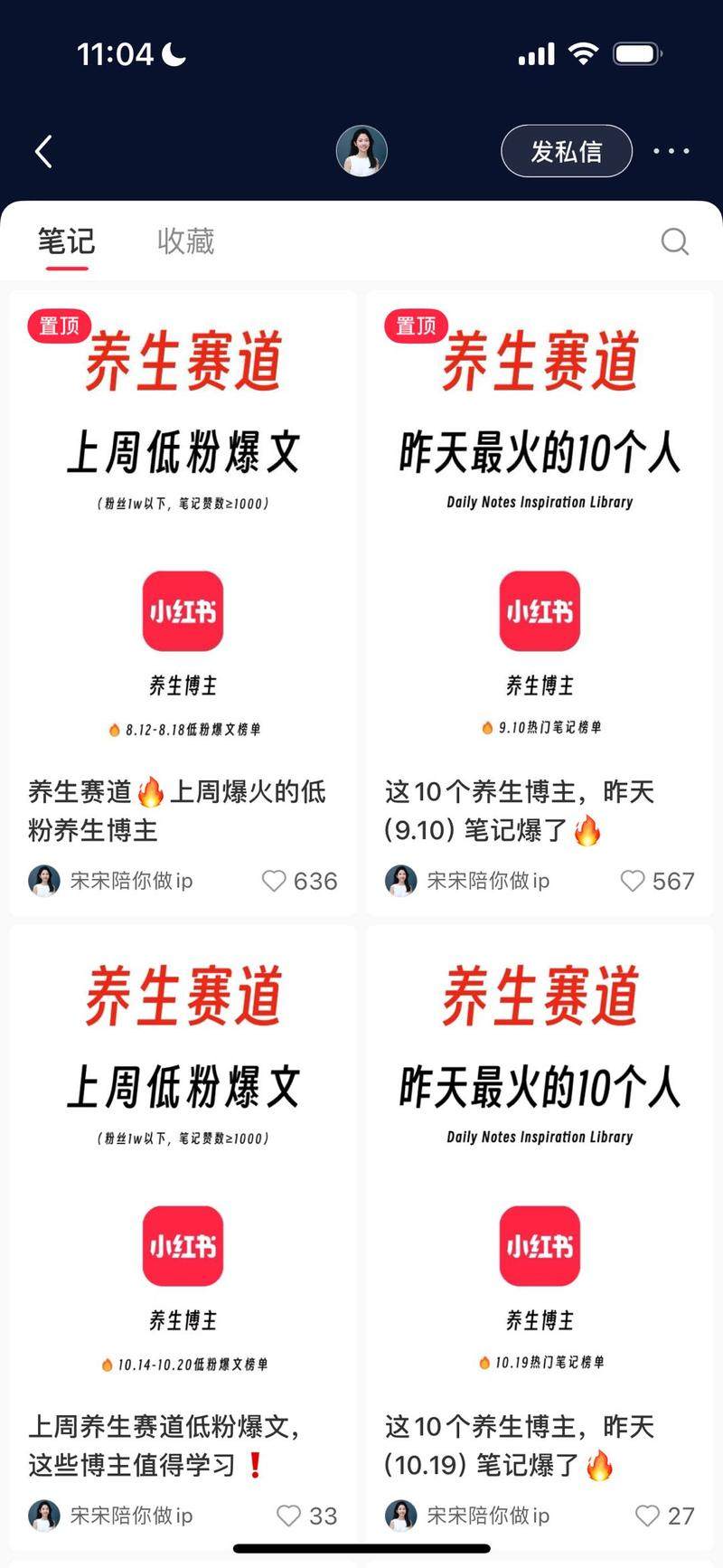Viewport: 723px width, 1568px height.
Task: Switch to the 笔记 tab
Action: point(66,241)
